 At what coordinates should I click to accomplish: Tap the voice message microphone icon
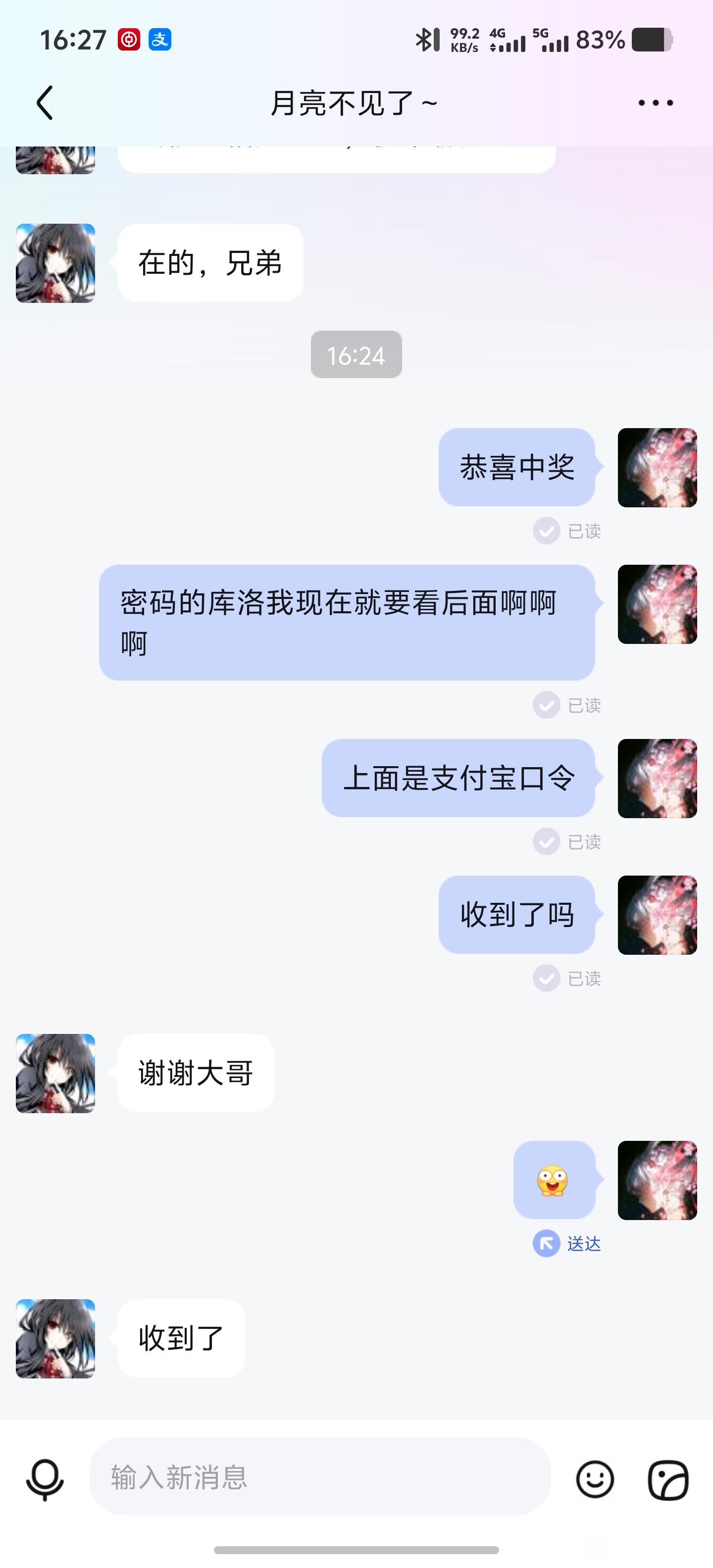[45, 1479]
